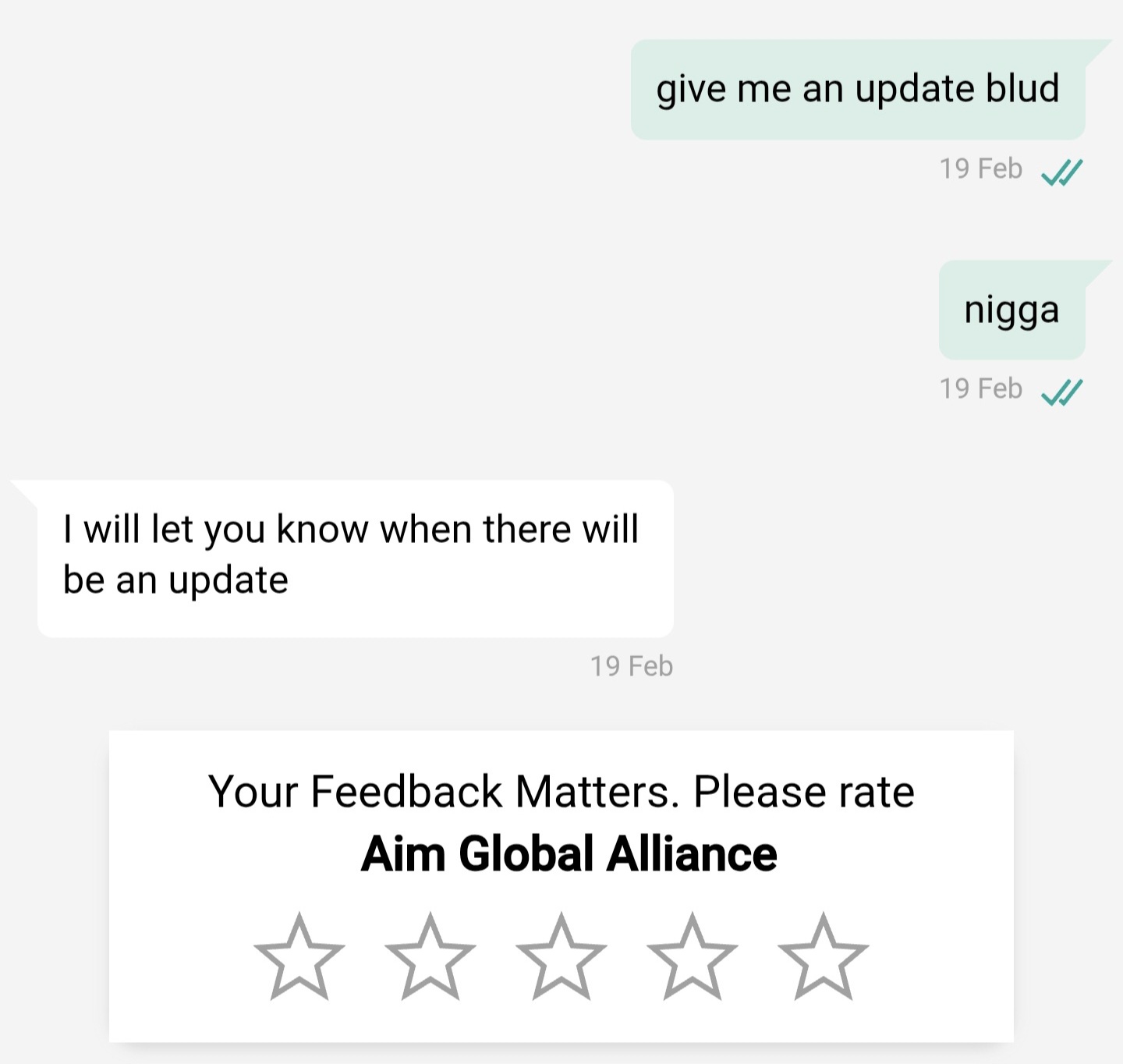Select the third rating star
This screenshot has height=1064, width=1123.
click(x=561, y=958)
